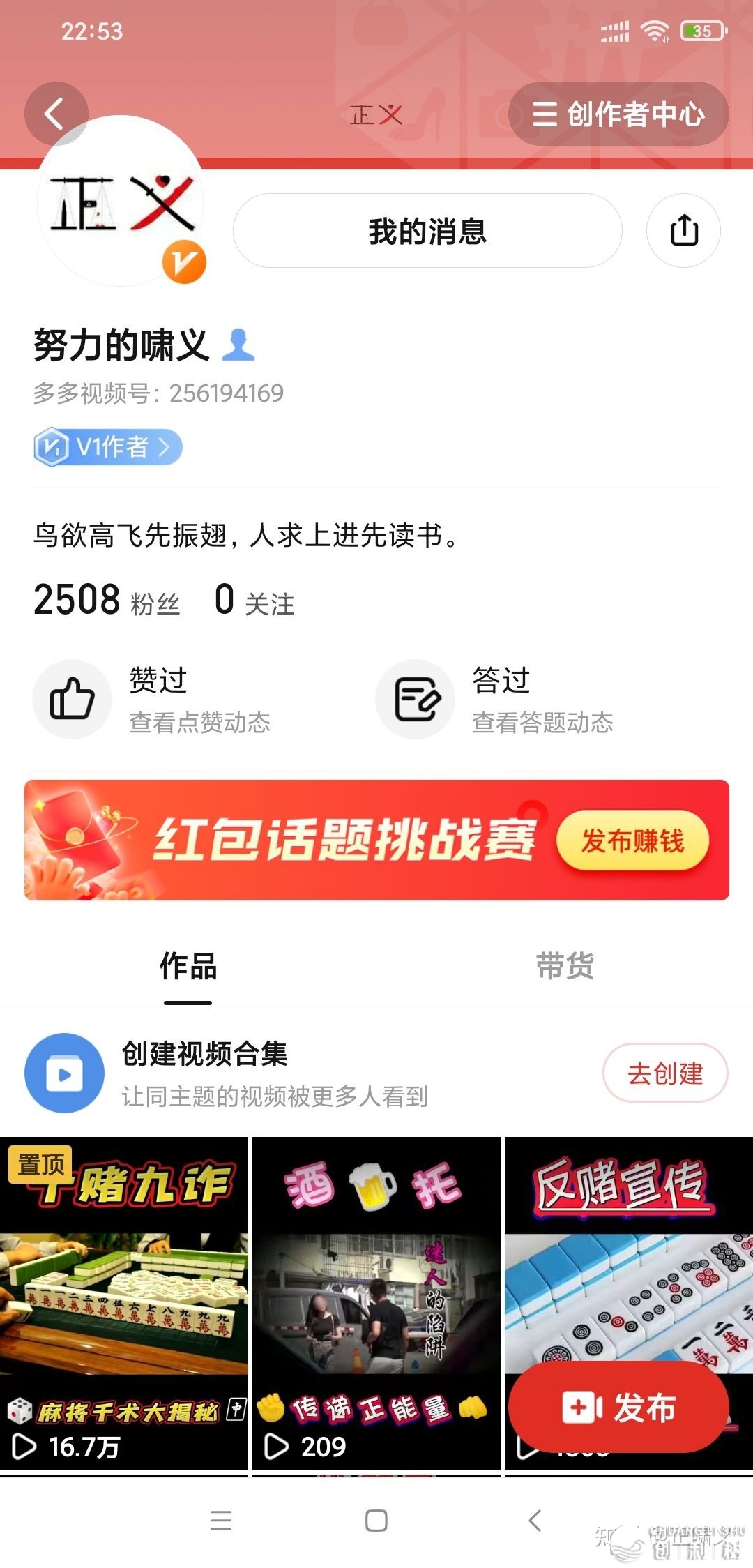Viewport: 753px width, 1568px height.
Task: Tap 发布赚钱 on the challenge banner
Action: [x=632, y=841]
